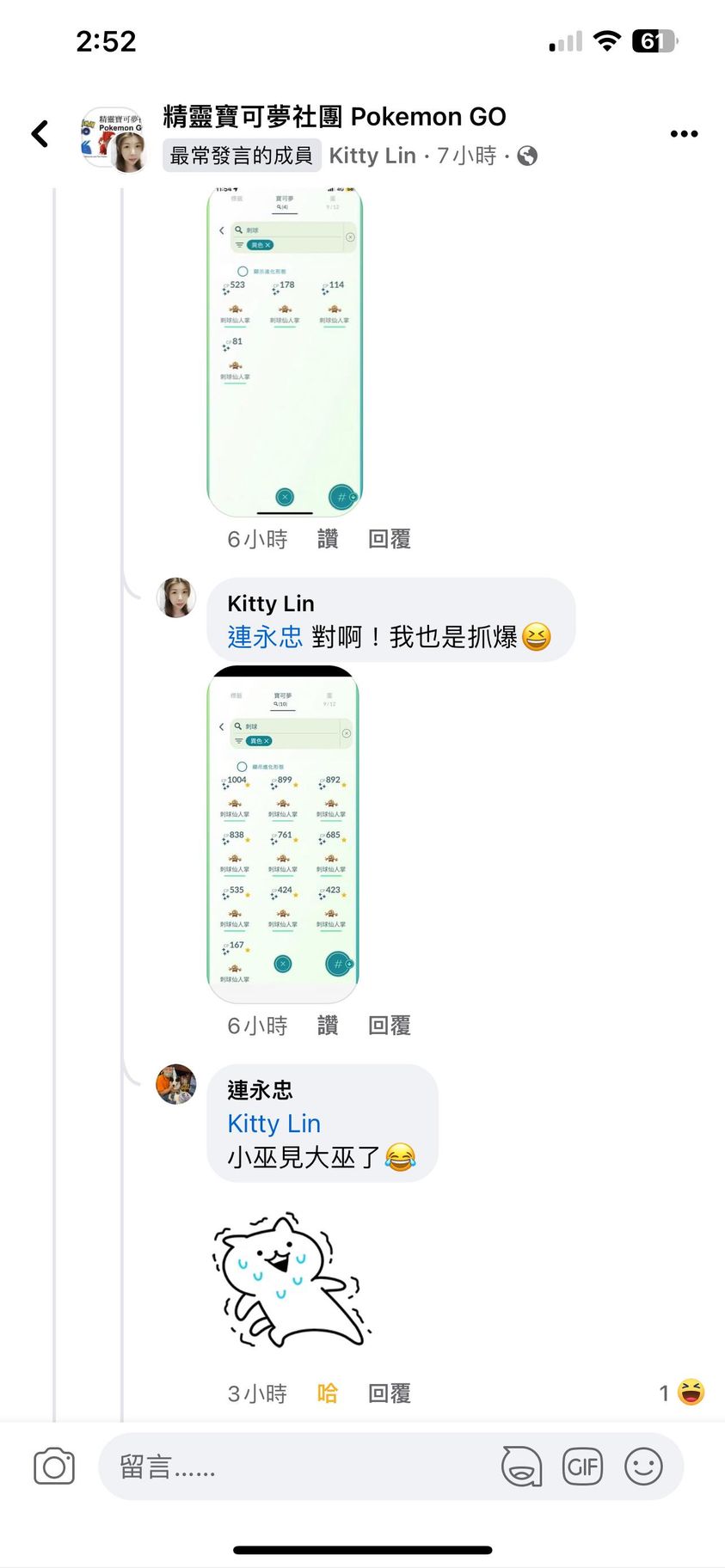Open the sticker picker in comment box

coord(521,1467)
